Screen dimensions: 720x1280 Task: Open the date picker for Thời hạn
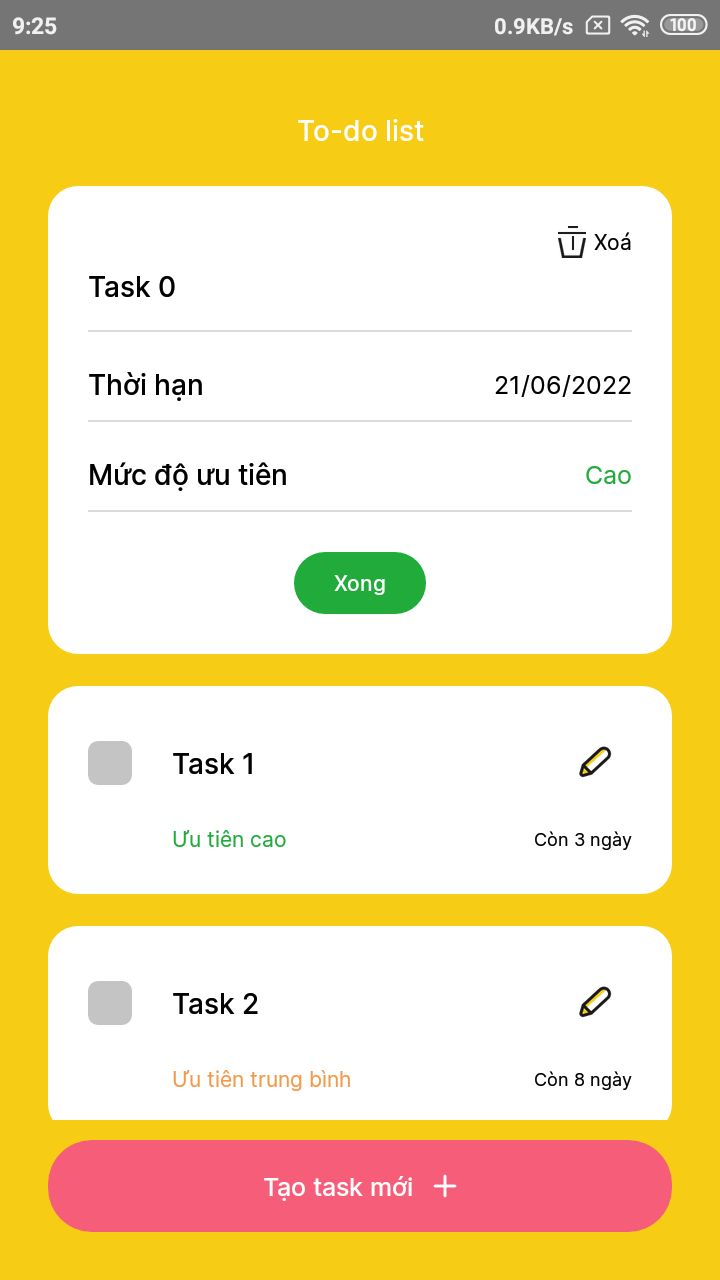563,385
